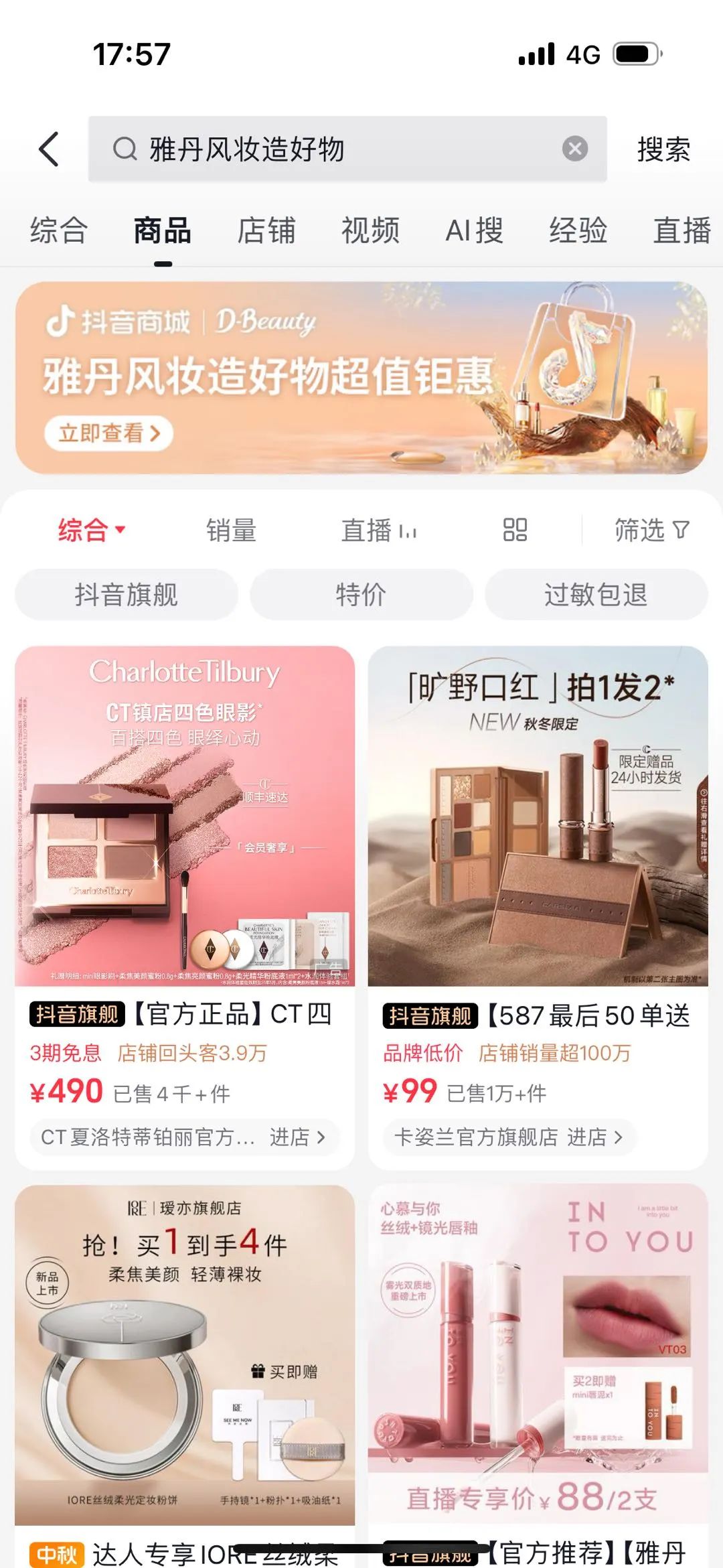Sort results by 销量
The width and height of the screenshot is (723, 1568).
point(231,530)
